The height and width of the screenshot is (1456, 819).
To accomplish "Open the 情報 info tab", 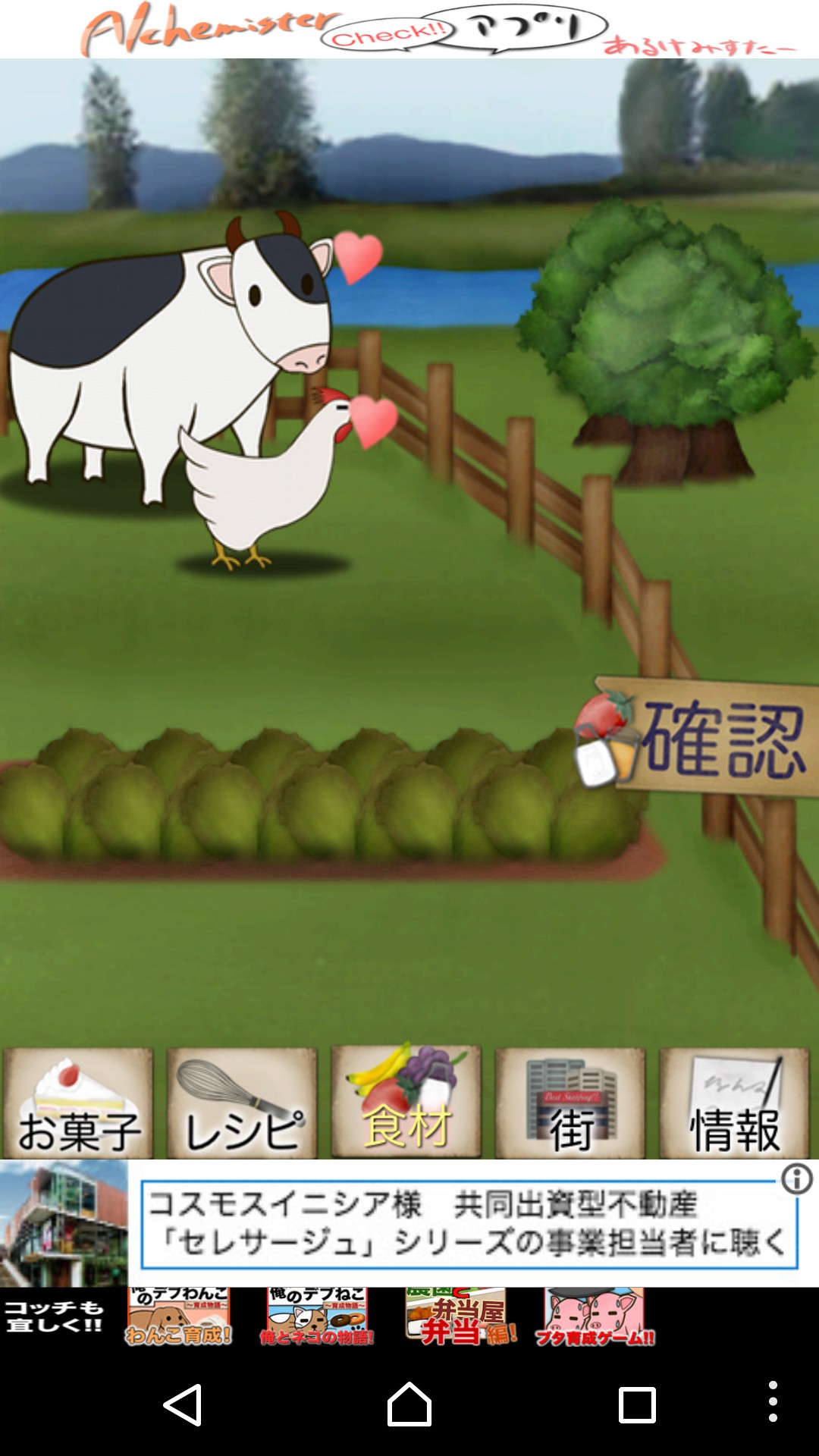I will [x=734, y=1103].
